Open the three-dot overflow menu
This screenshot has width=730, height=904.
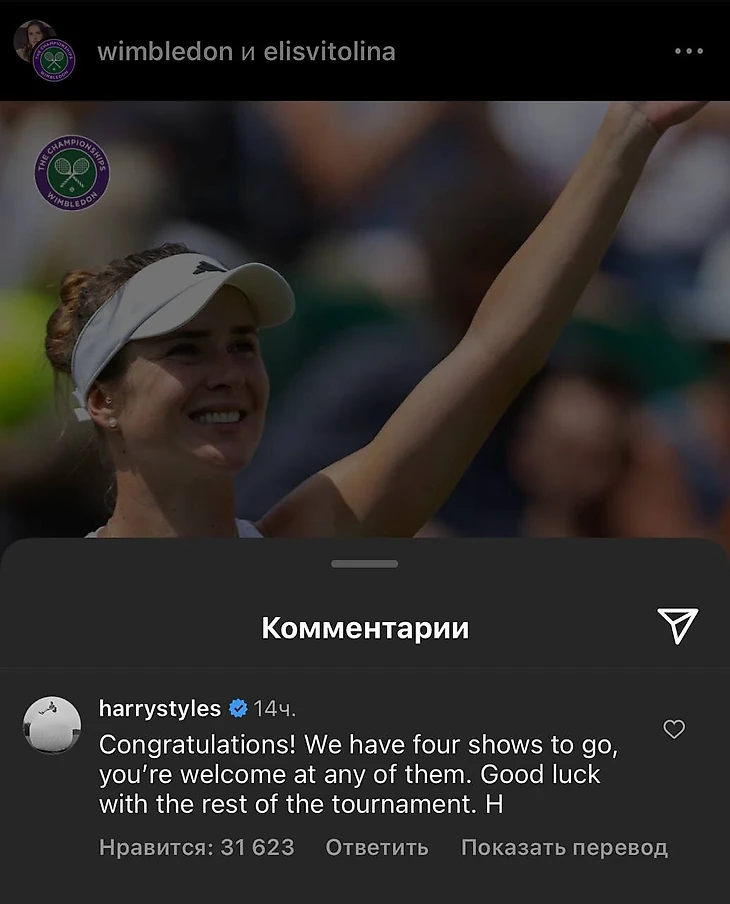688,51
